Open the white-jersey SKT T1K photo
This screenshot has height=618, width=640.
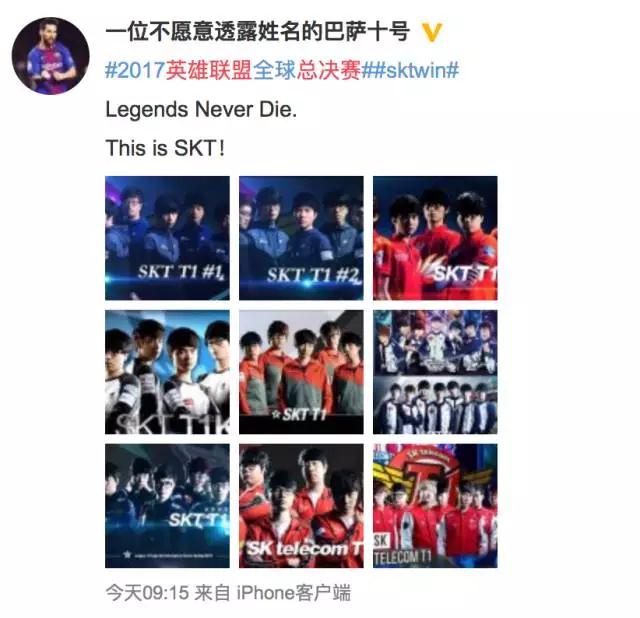[167, 372]
